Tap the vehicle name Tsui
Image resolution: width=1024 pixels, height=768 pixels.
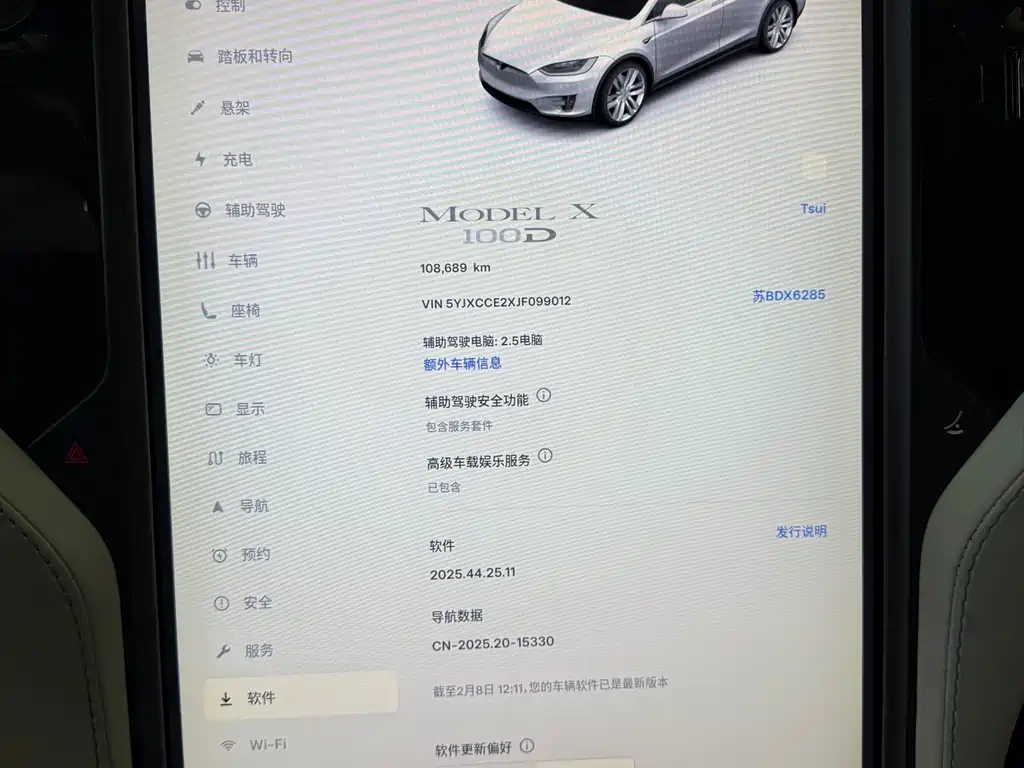pyautogui.click(x=812, y=209)
